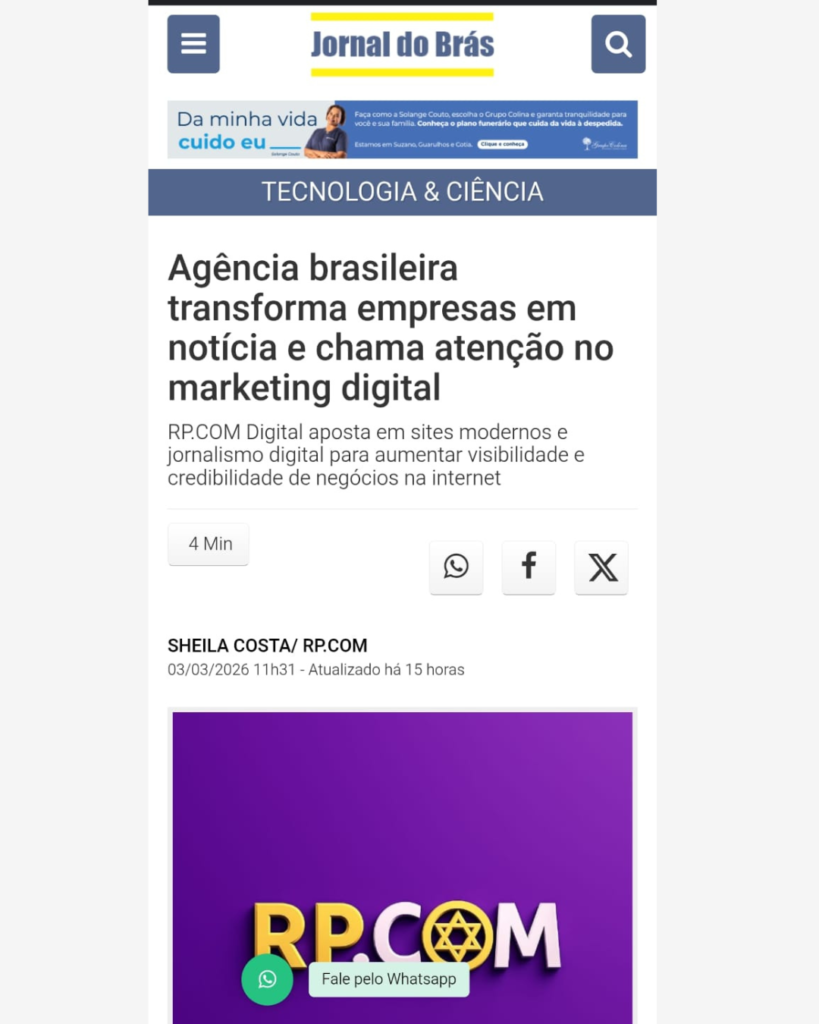
Task: Tap the floating green WhatsApp button
Action: point(267,979)
